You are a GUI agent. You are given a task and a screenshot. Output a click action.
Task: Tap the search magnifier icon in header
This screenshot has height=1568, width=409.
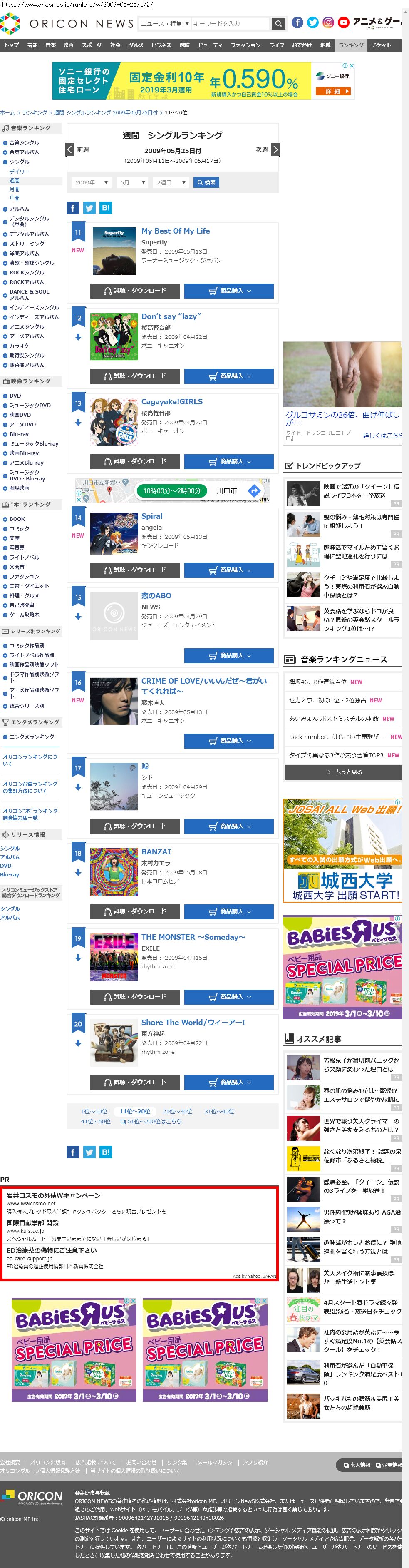pos(278,23)
